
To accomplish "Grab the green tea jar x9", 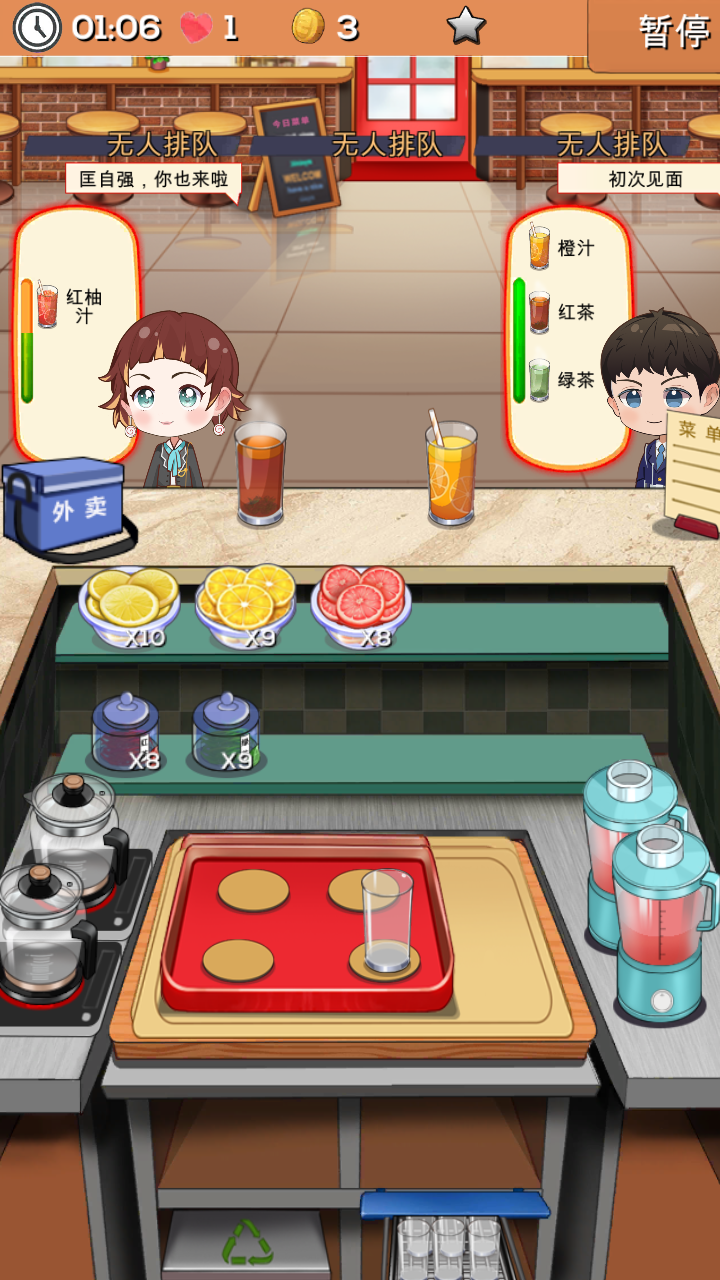I will [226, 735].
